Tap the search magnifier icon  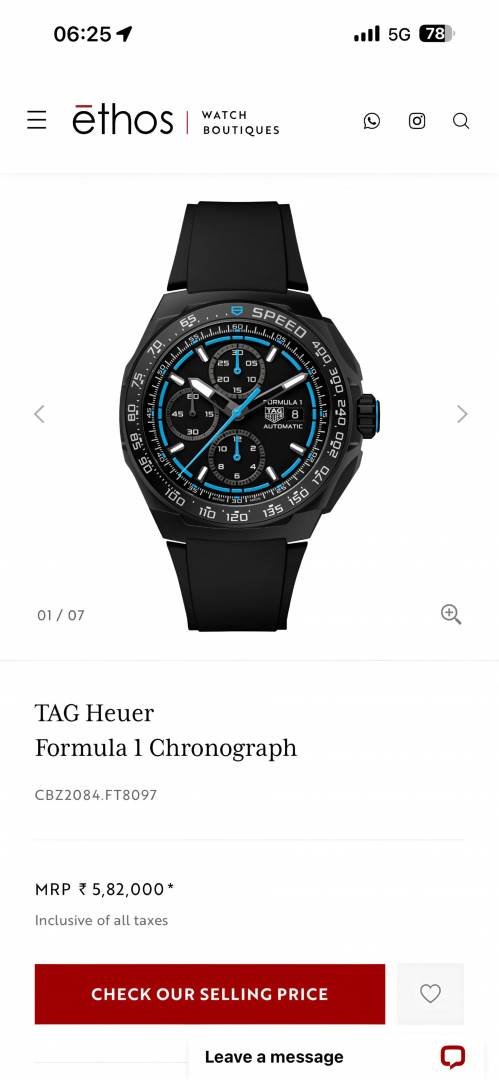(x=461, y=121)
